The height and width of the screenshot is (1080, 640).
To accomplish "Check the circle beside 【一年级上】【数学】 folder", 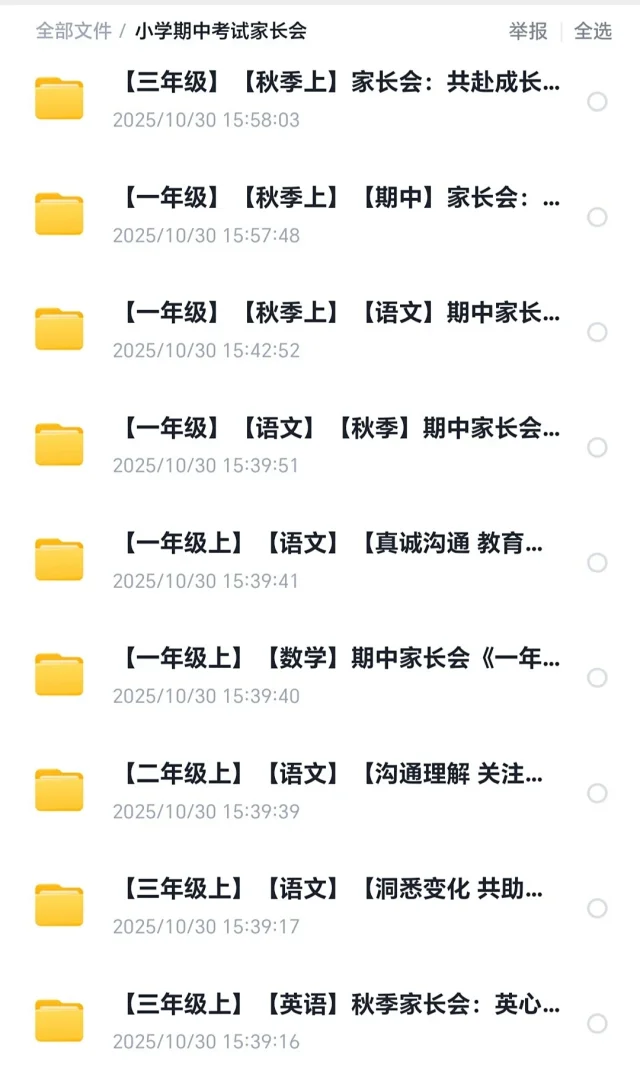I will click(597, 678).
